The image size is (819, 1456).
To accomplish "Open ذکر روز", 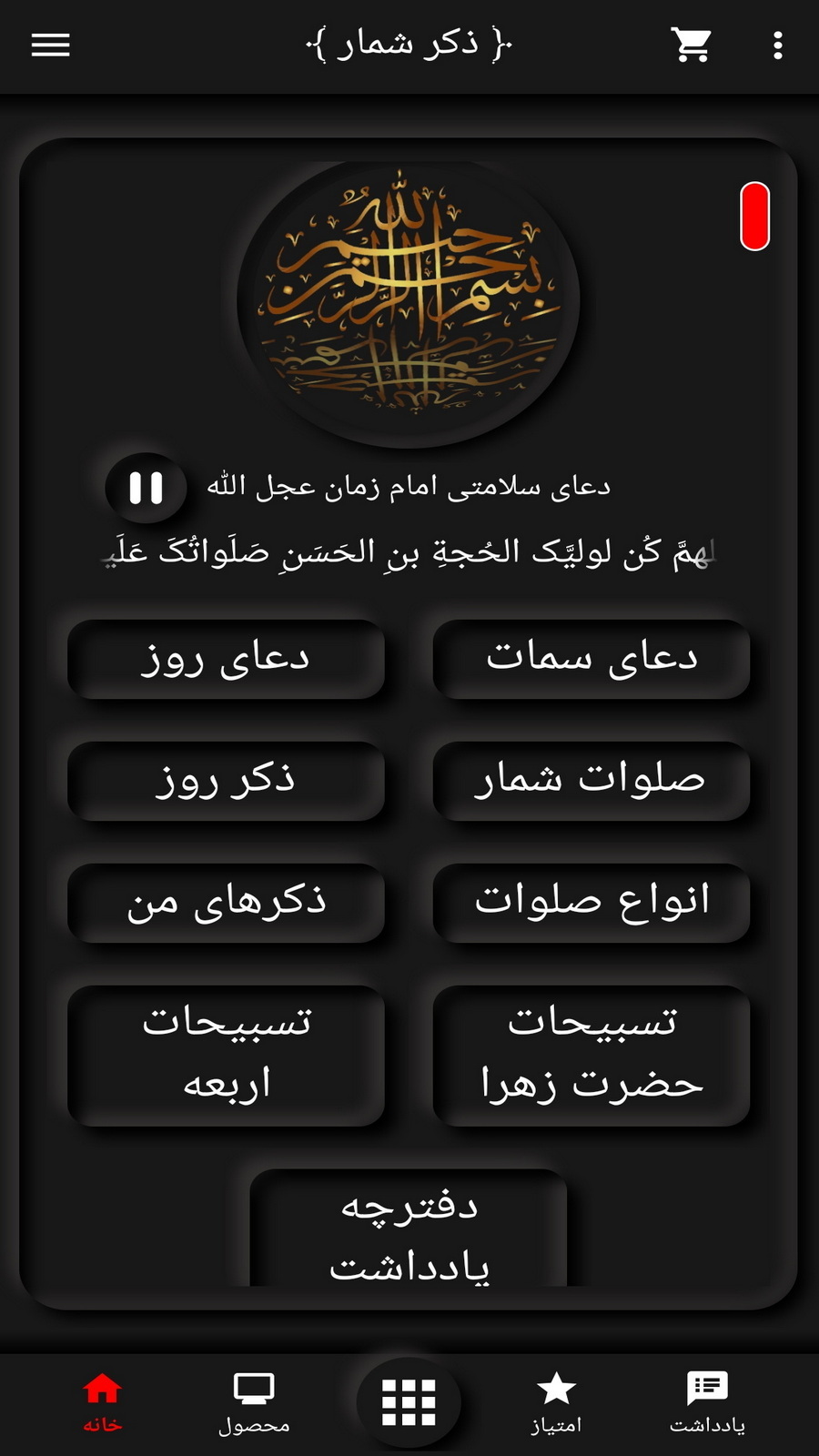I will pyautogui.click(x=226, y=781).
